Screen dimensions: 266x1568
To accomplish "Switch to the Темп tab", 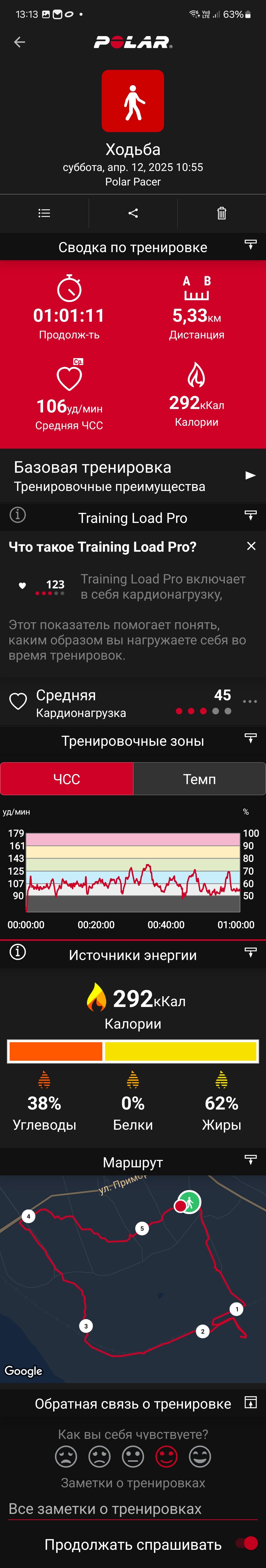I will point(199,779).
